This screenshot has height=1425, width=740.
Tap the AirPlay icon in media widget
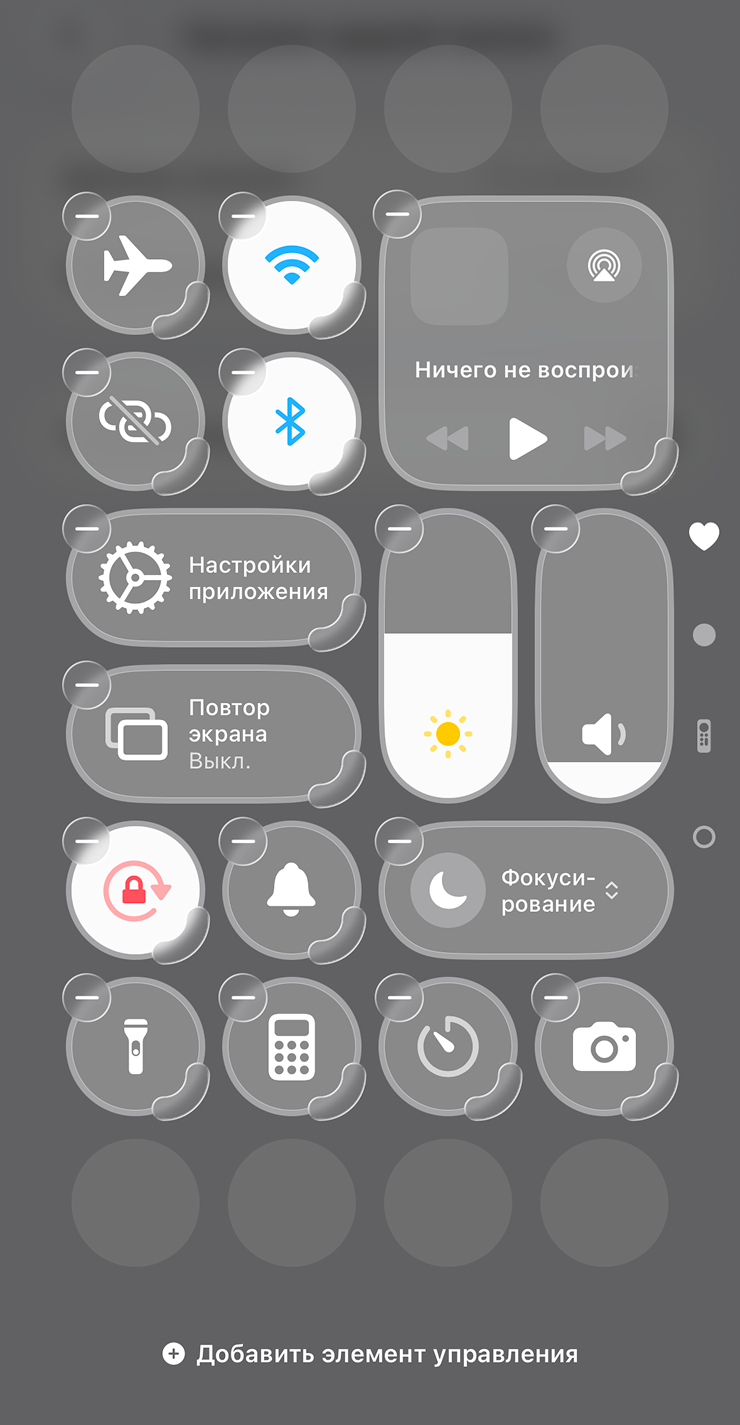click(603, 265)
